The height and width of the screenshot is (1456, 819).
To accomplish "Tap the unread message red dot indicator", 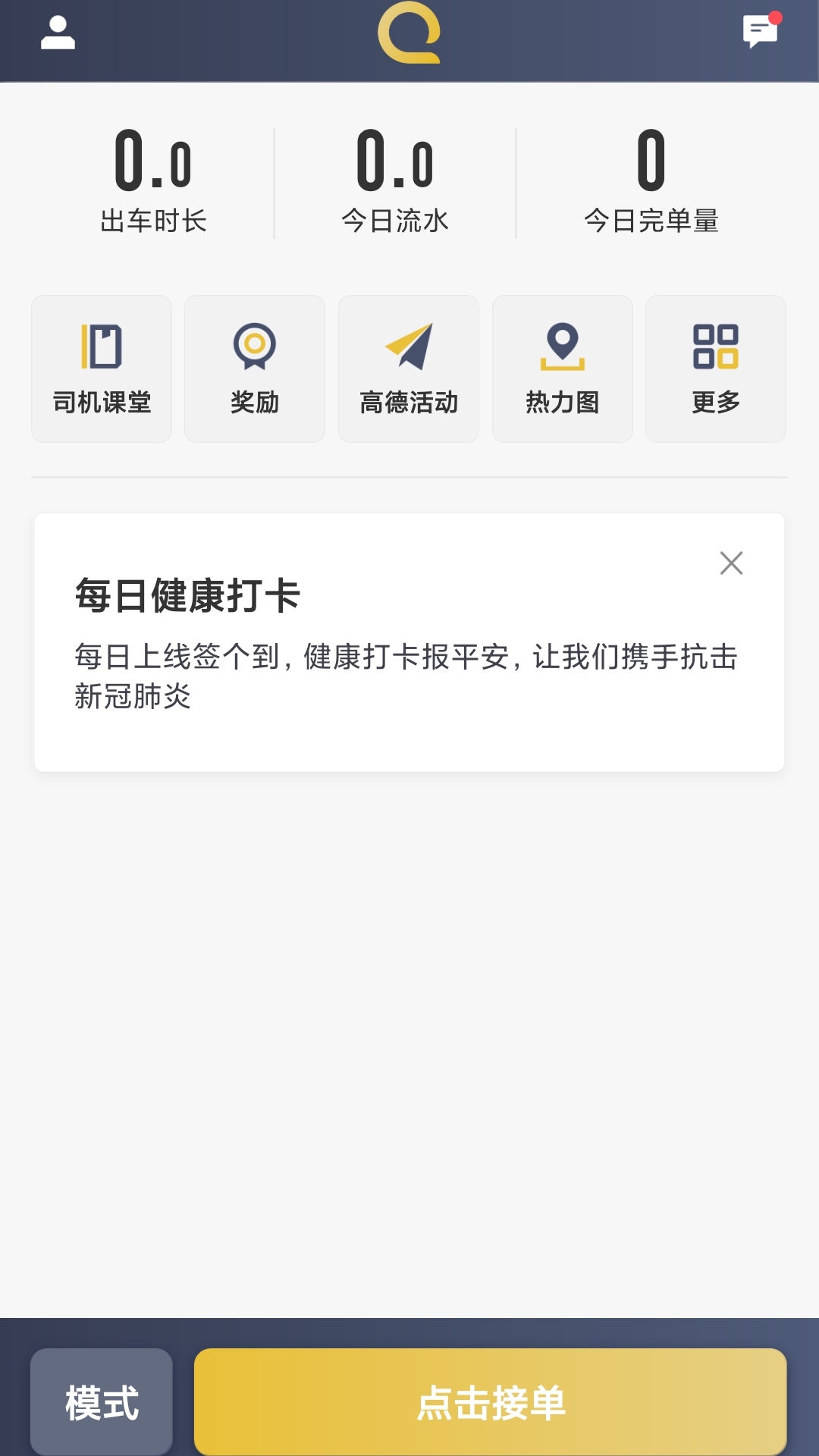I will [x=776, y=19].
